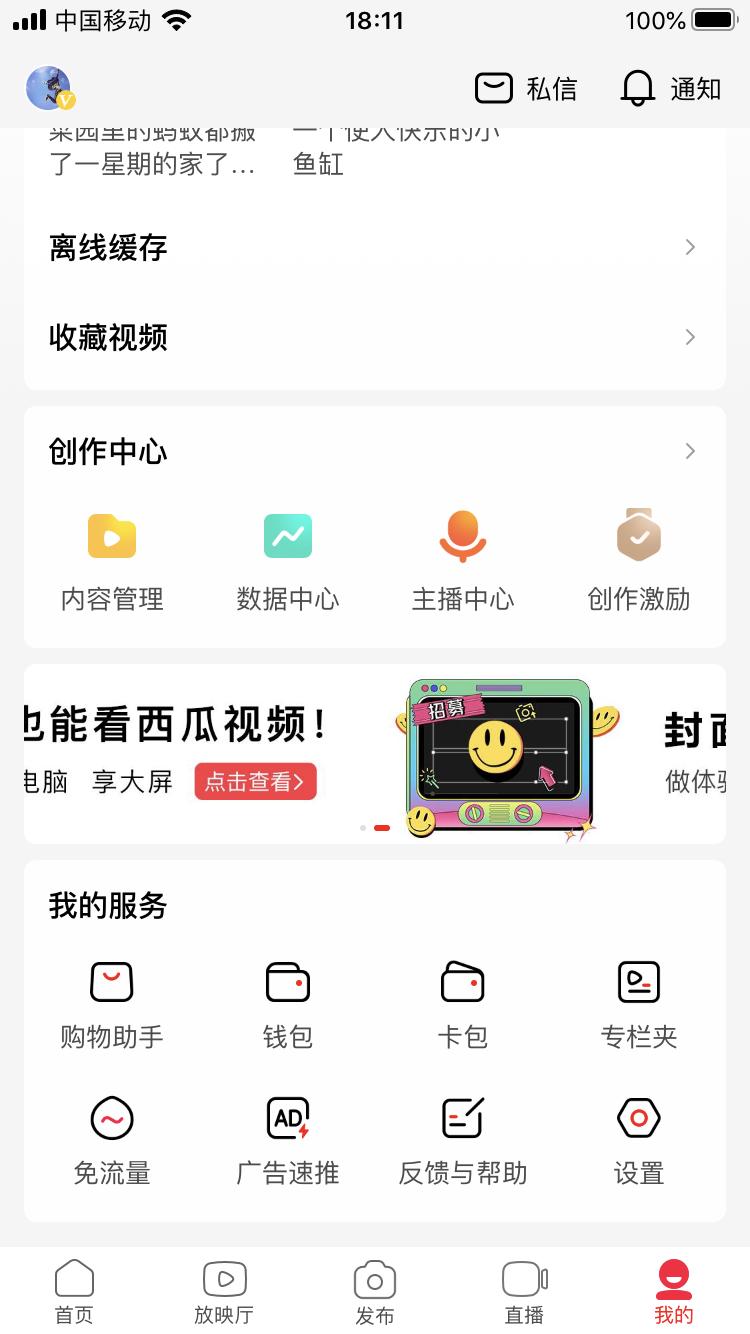Open the 设置 settings page
Screen dimensions: 750x1334
638,1140
